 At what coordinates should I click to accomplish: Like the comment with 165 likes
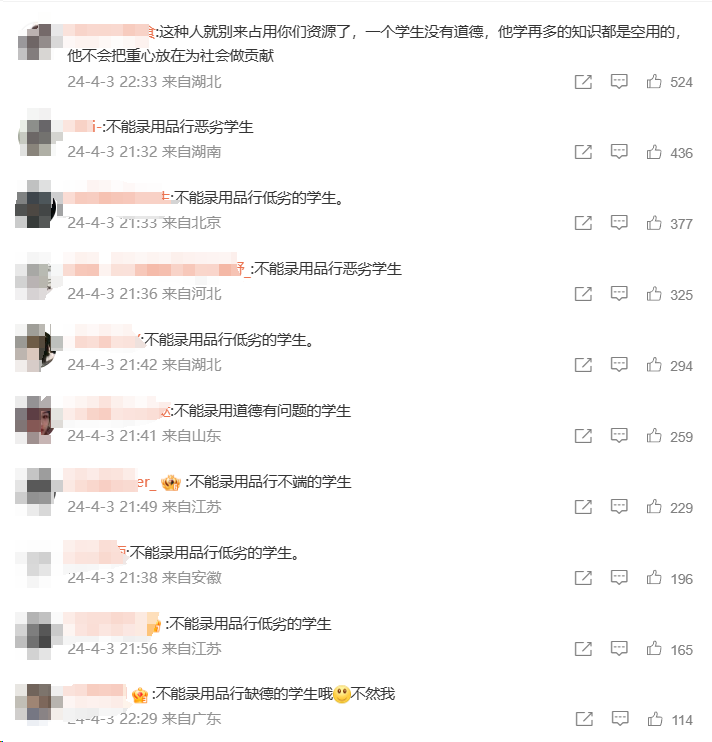(x=654, y=649)
